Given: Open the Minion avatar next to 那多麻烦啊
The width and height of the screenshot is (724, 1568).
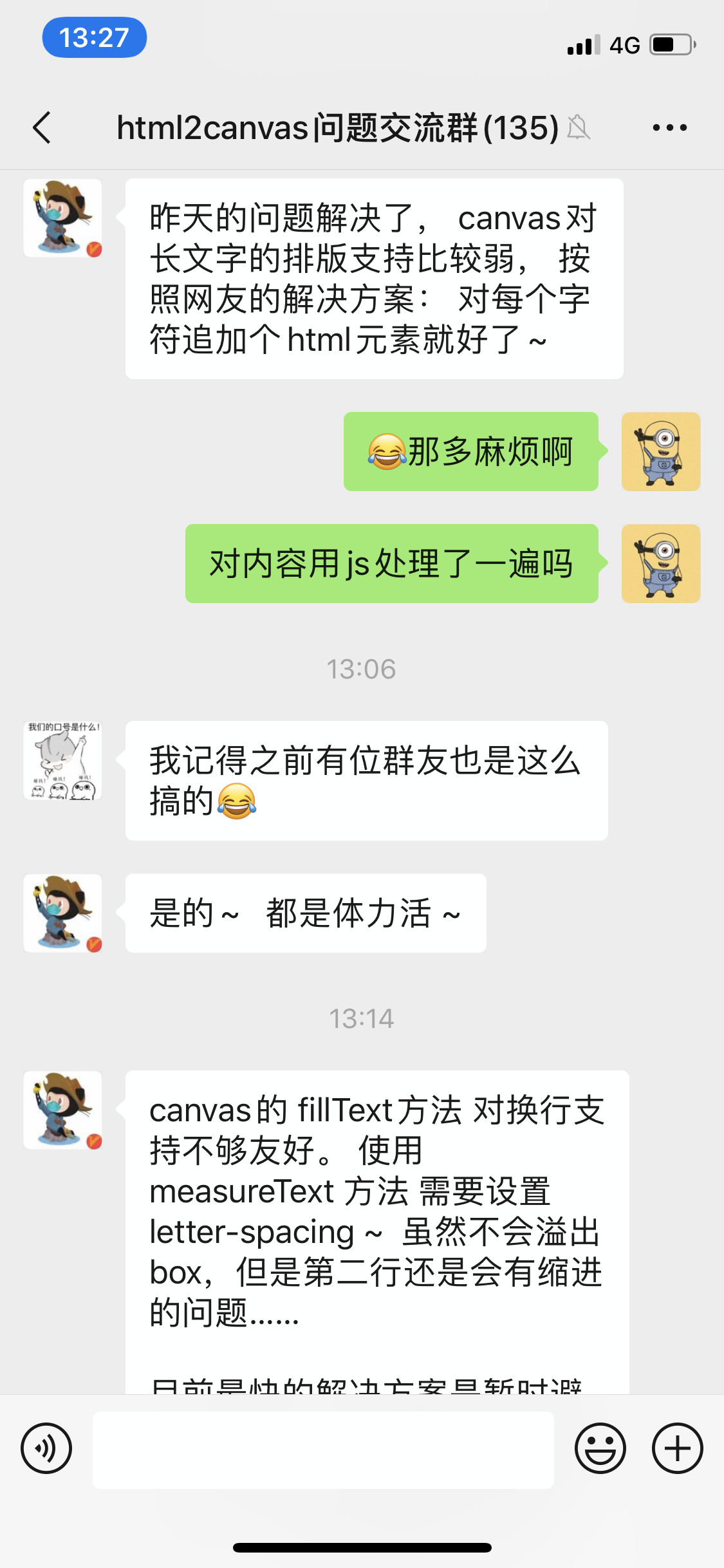Looking at the screenshot, I should click(x=660, y=452).
